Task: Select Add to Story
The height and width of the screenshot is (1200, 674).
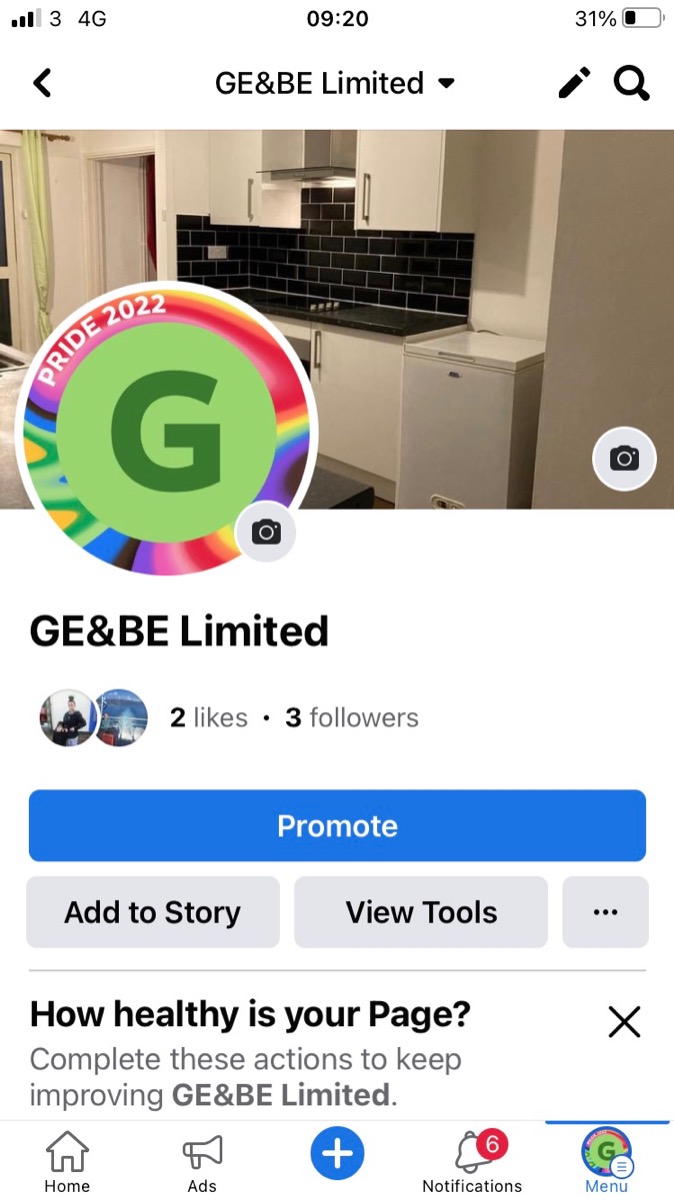Action: coord(153,912)
